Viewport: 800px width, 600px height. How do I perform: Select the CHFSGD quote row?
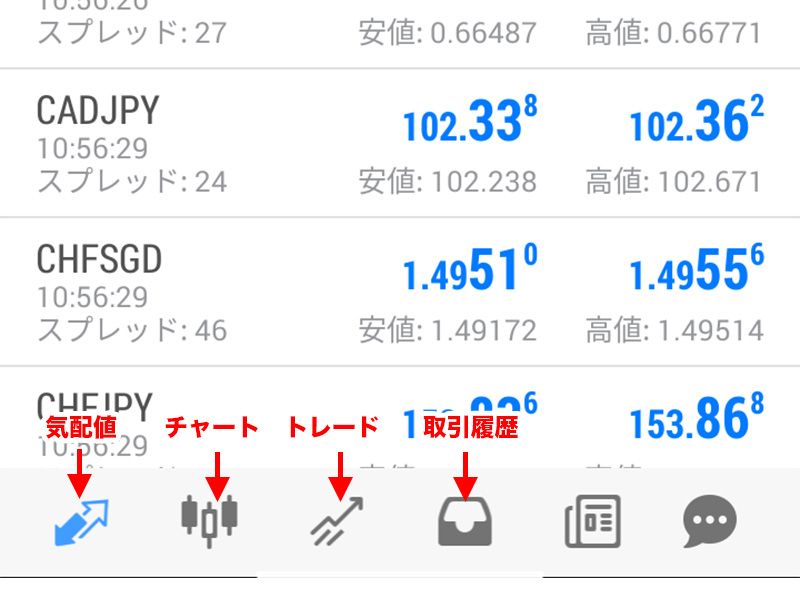coord(400,292)
